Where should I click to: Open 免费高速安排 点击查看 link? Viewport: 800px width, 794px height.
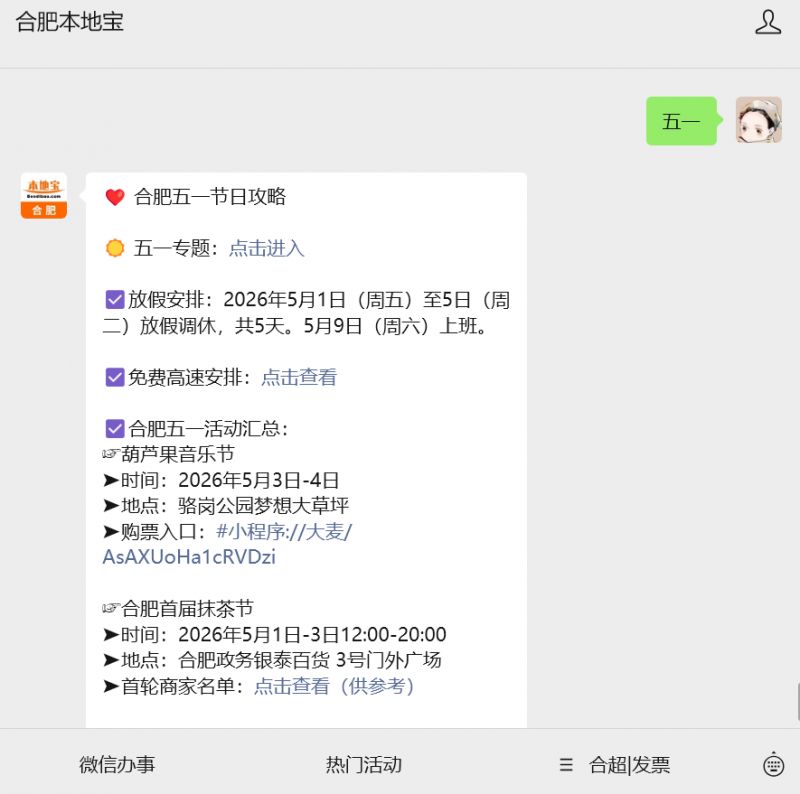click(x=299, y=377)
